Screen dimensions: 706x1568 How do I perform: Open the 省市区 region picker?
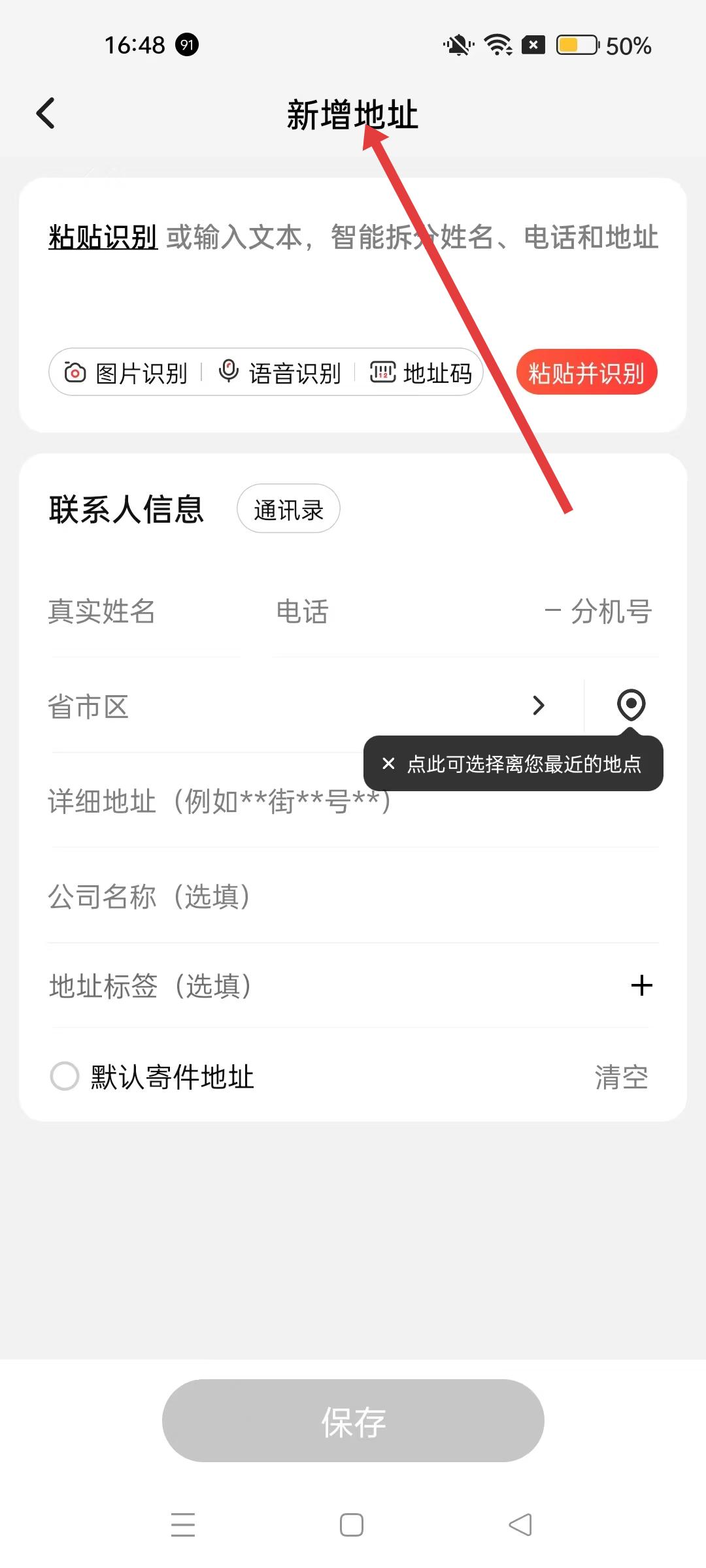tap(294, 706)
